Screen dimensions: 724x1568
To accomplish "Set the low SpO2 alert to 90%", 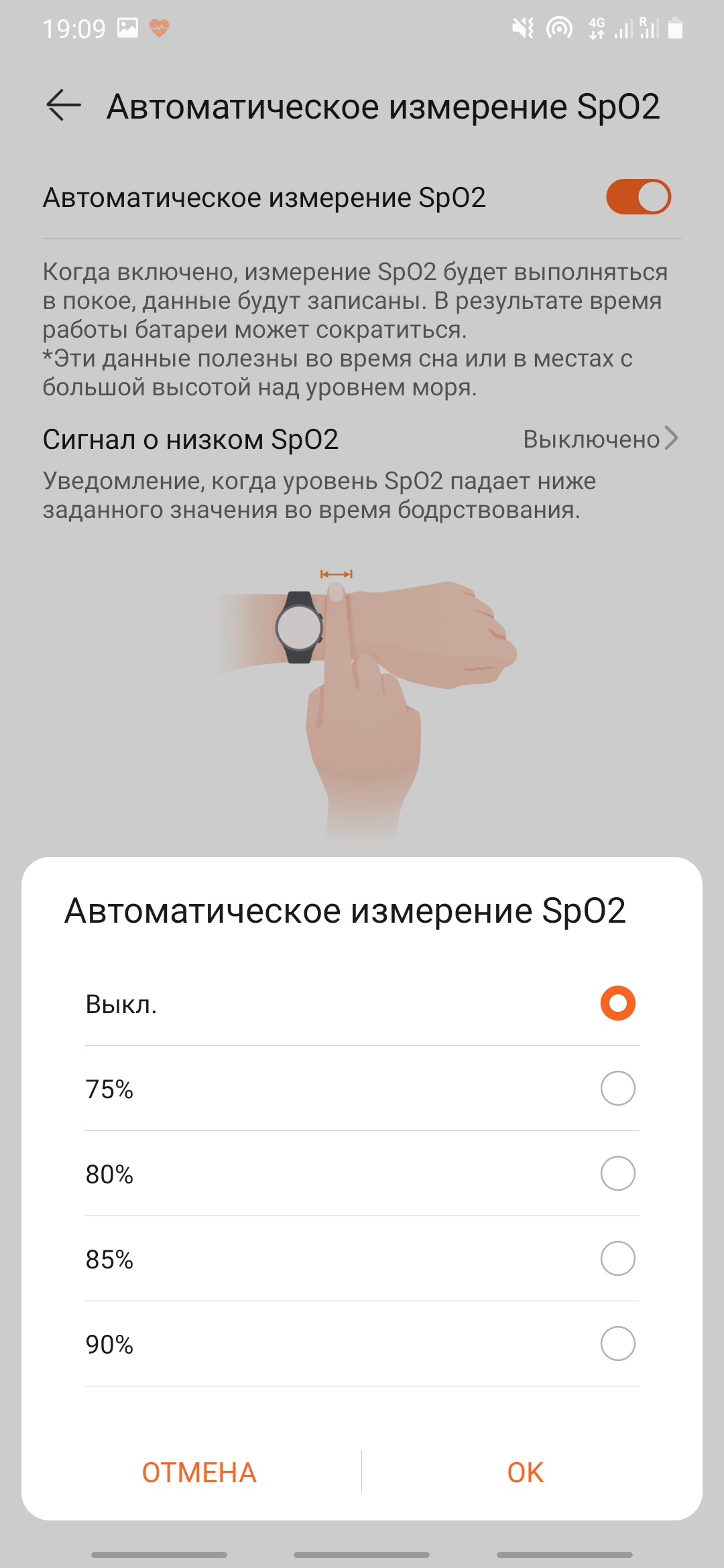I will 617,1344.
